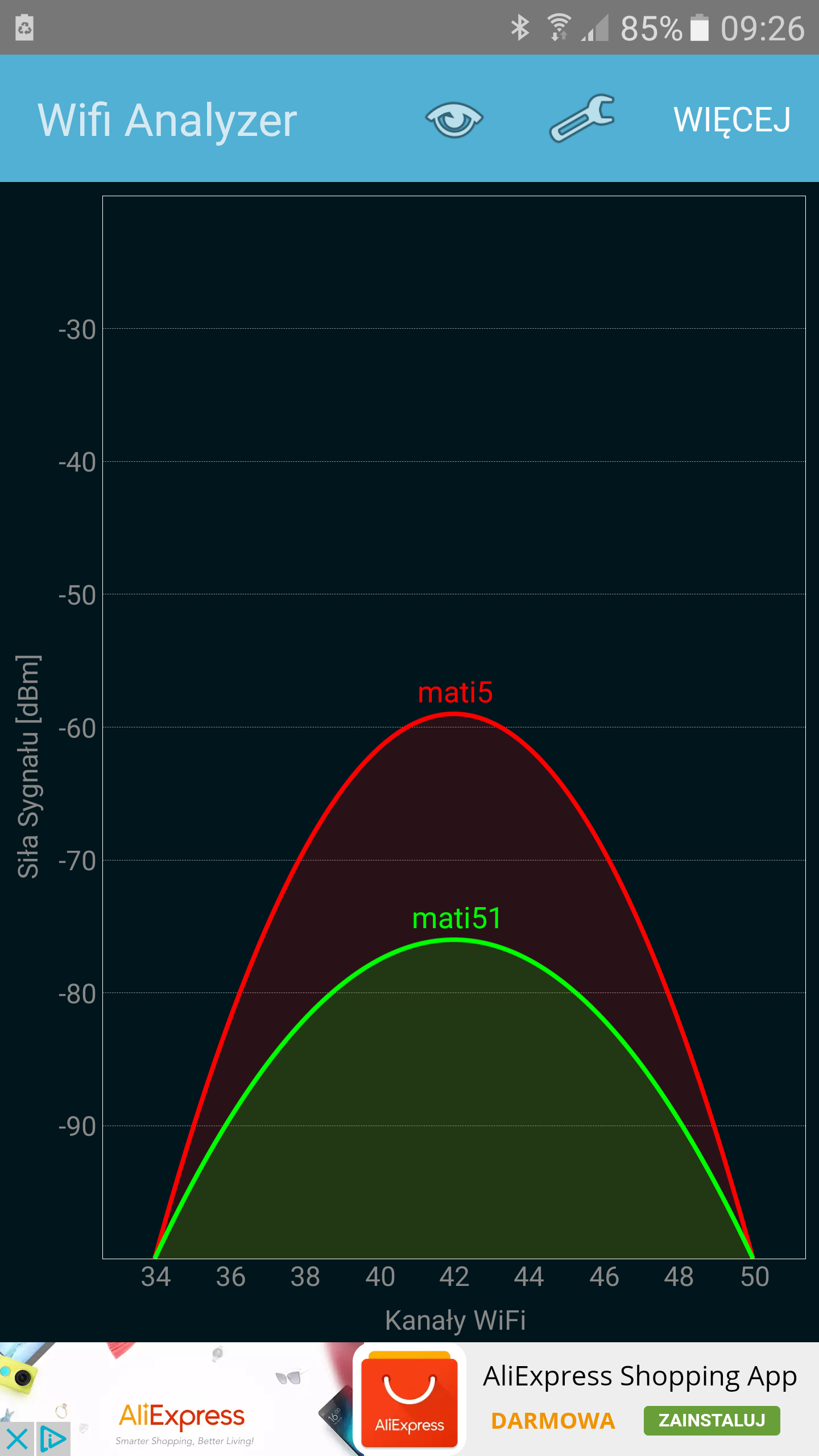Open the WIĘCEJ menu

(x=732, y=119)
